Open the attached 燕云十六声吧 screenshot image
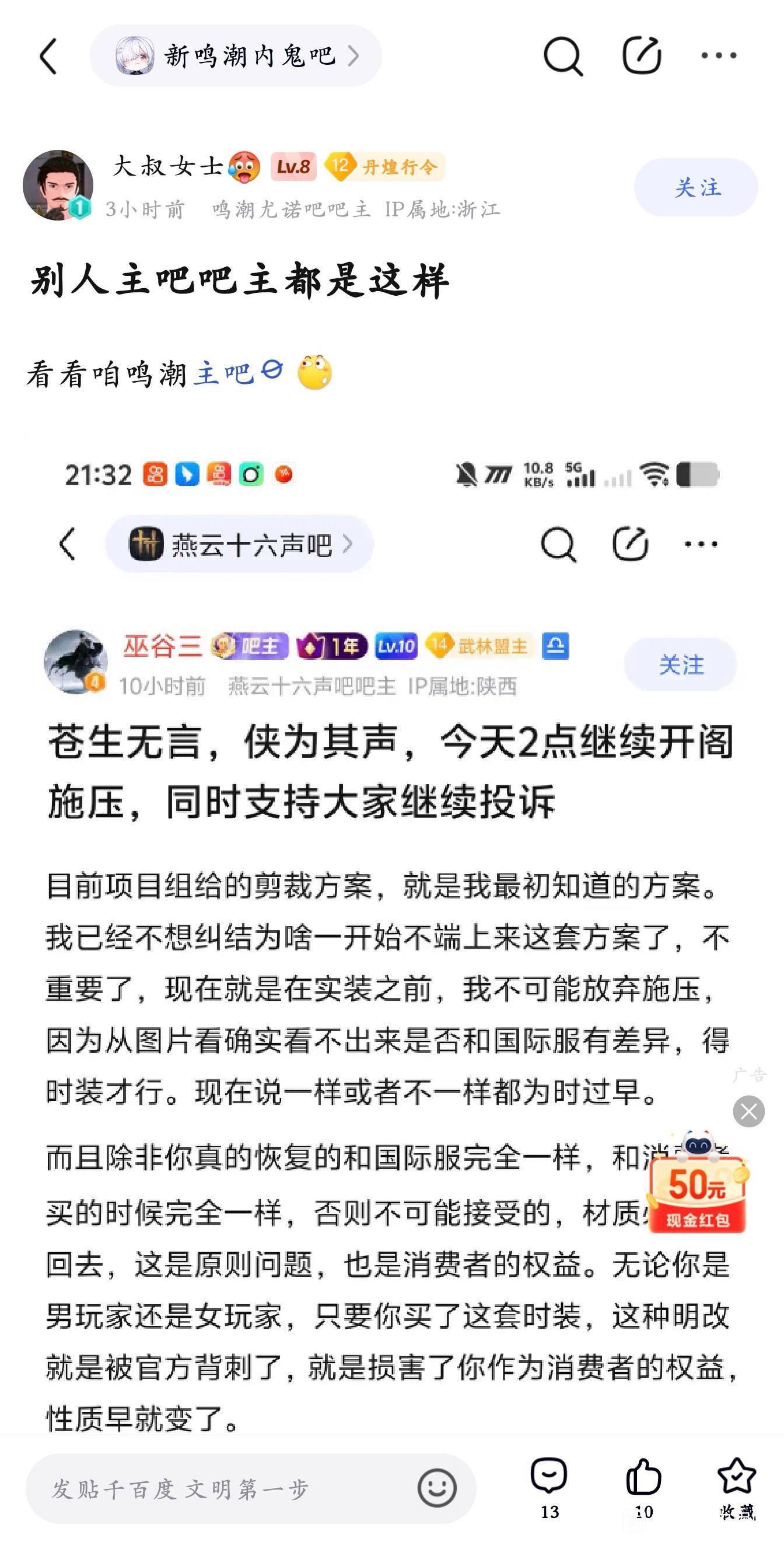This screenshot has height=1542, width=784. [392, 898]
